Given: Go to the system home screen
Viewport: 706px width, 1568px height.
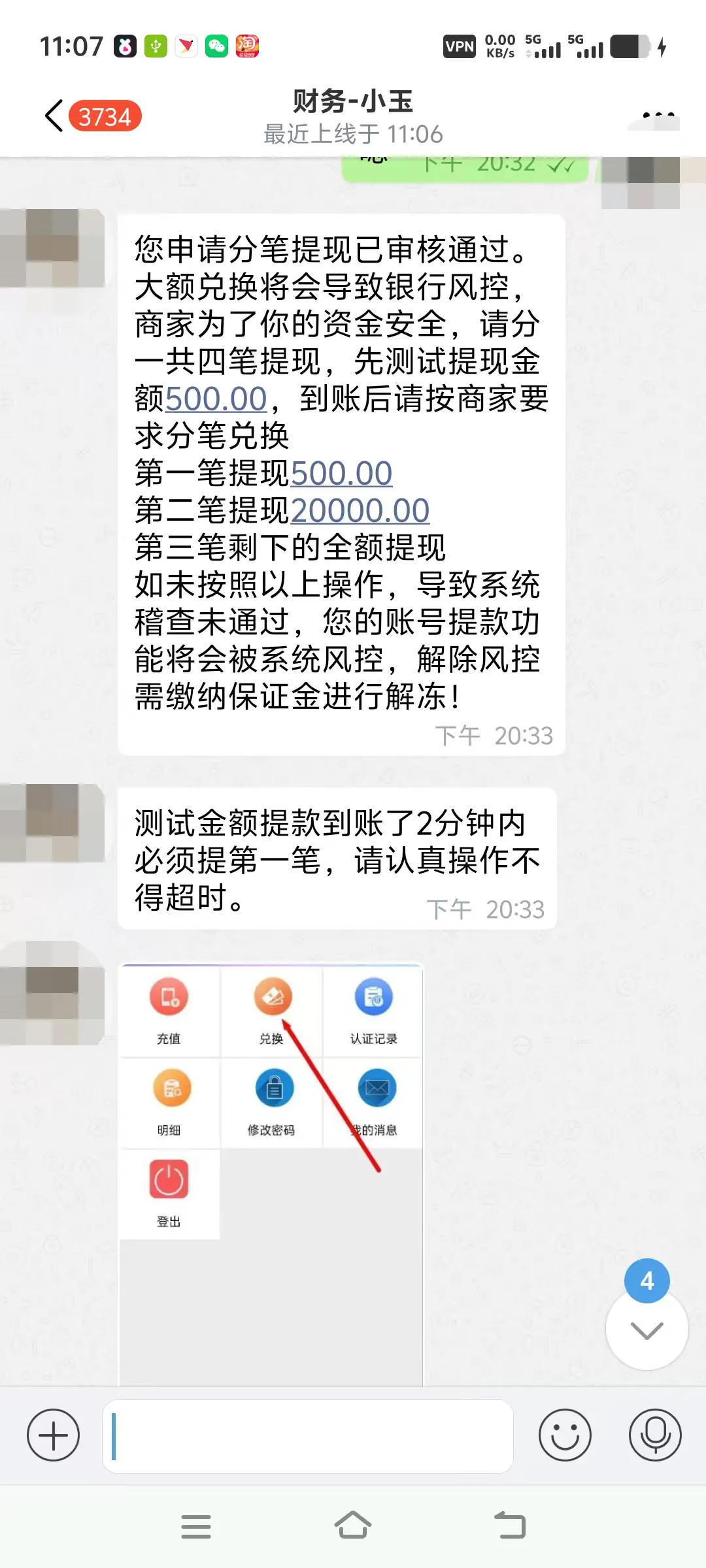Looking at the screenshot, I should [353, 1526].
